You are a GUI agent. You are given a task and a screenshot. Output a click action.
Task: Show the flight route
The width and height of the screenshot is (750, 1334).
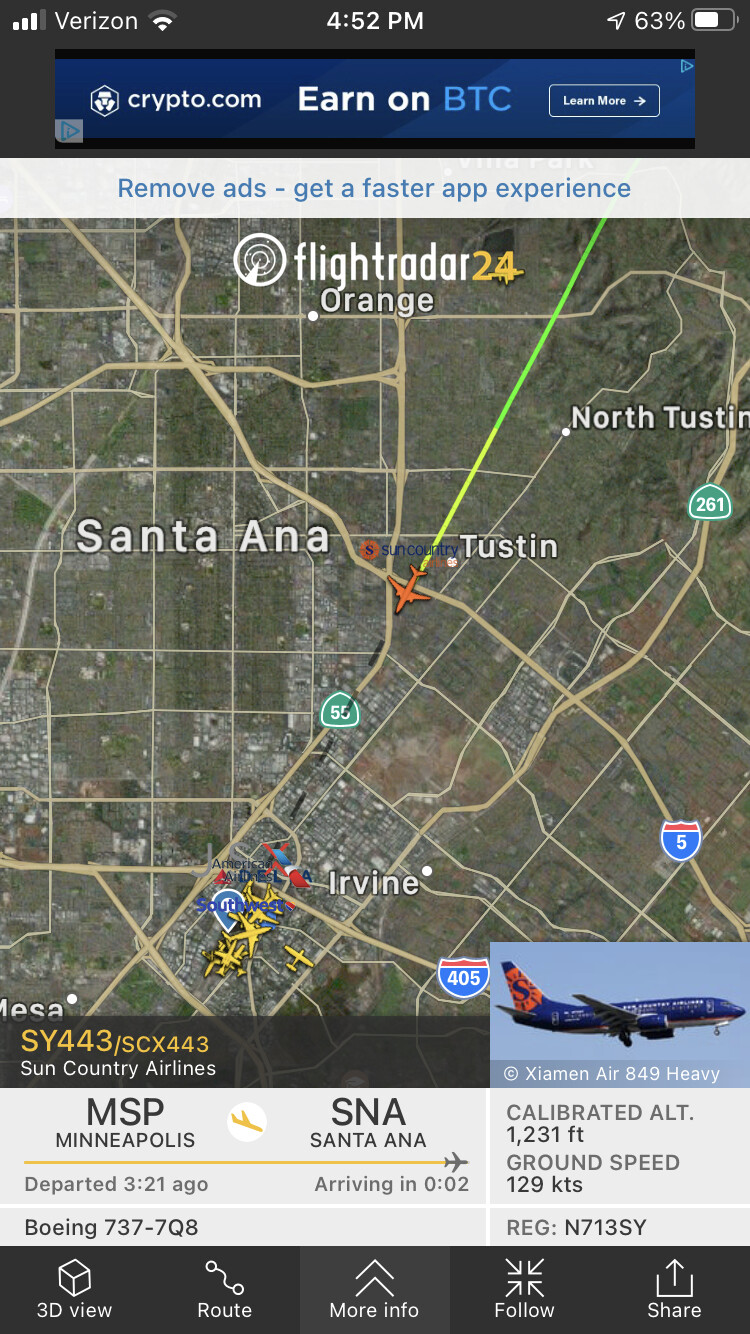[224, 1290]
